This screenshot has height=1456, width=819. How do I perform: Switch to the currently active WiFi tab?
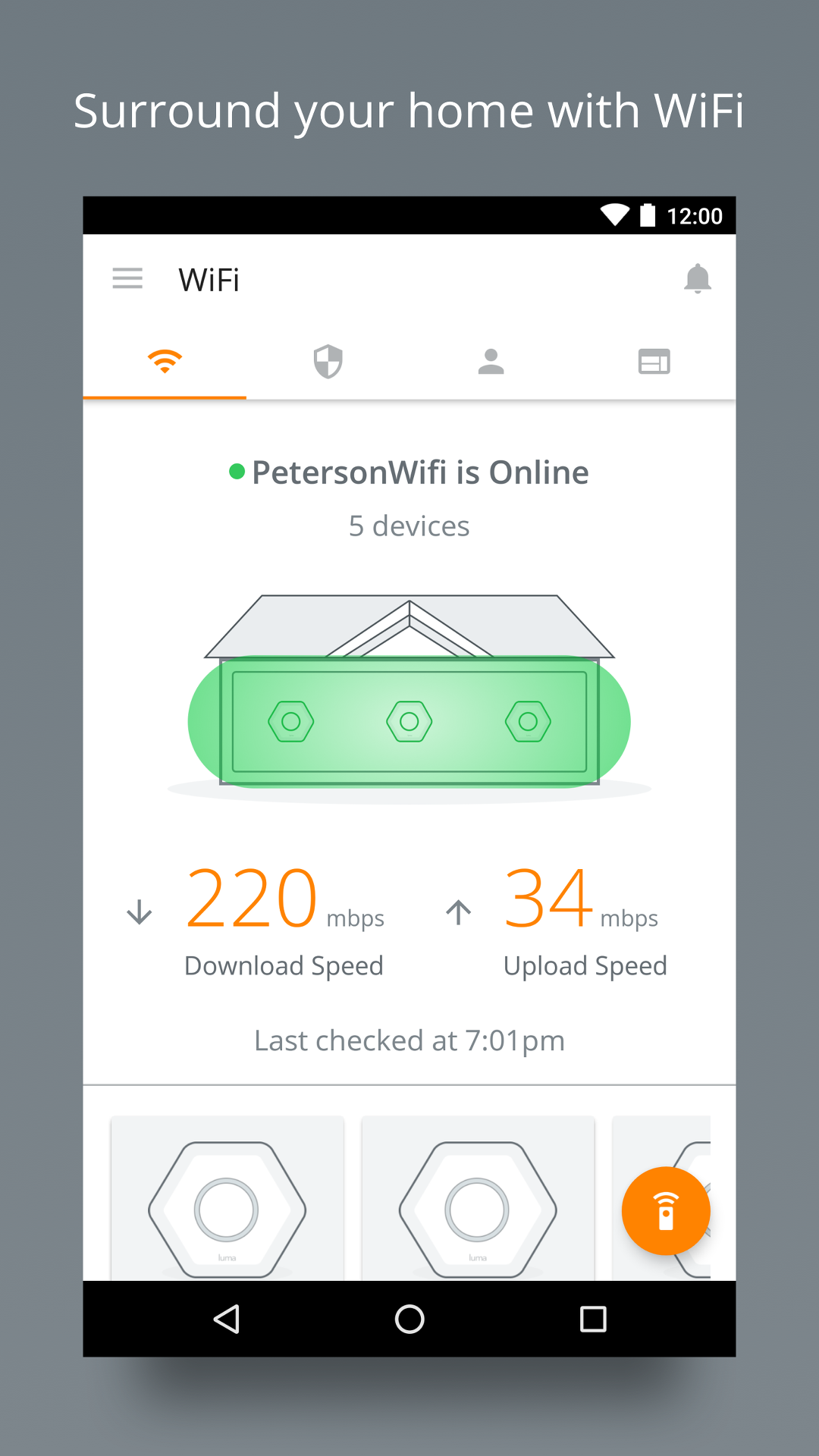pyautogui.click(x=165, y=361)
